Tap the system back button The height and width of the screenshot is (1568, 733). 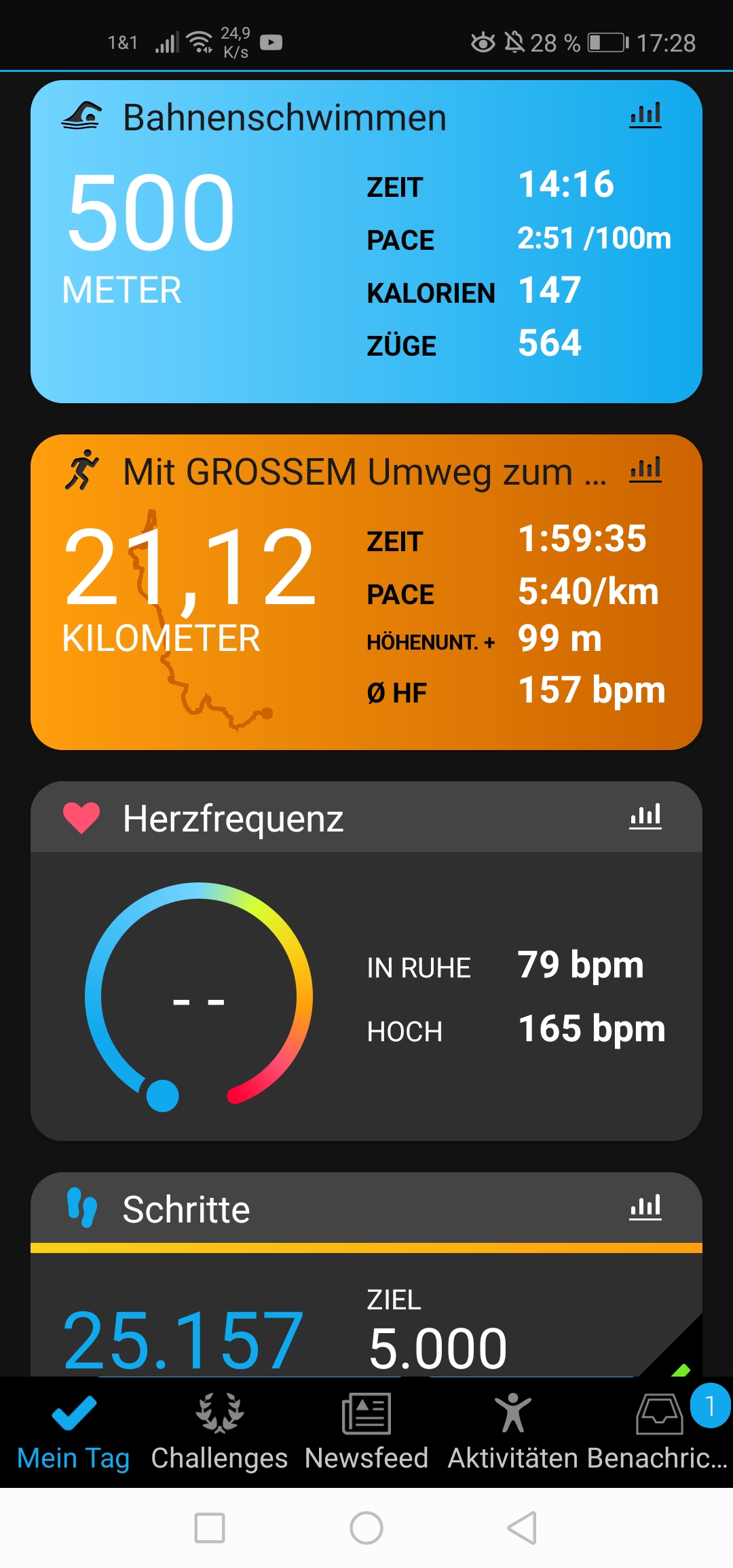pos(523,1529)
